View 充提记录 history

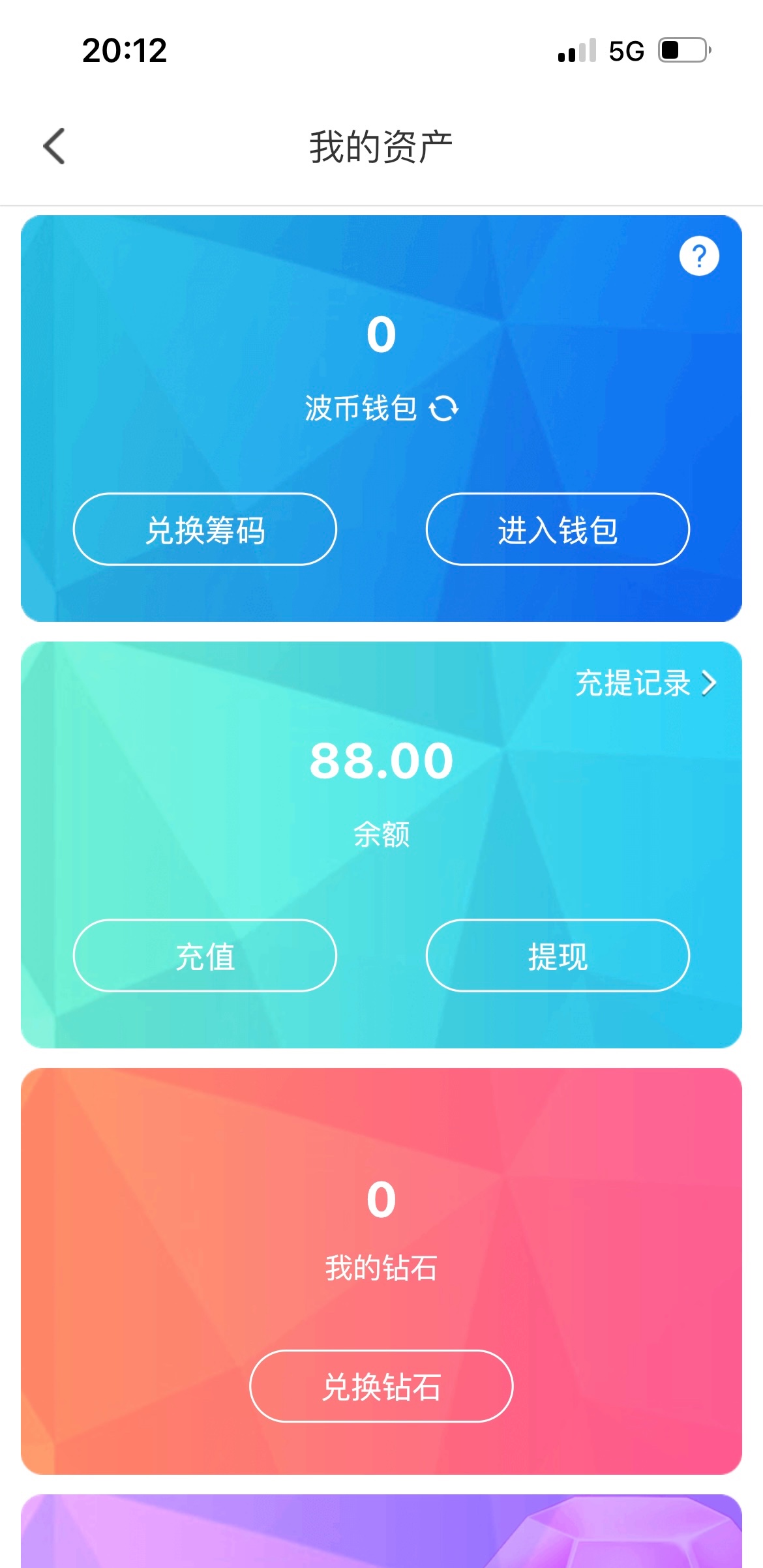click(645, 683)
